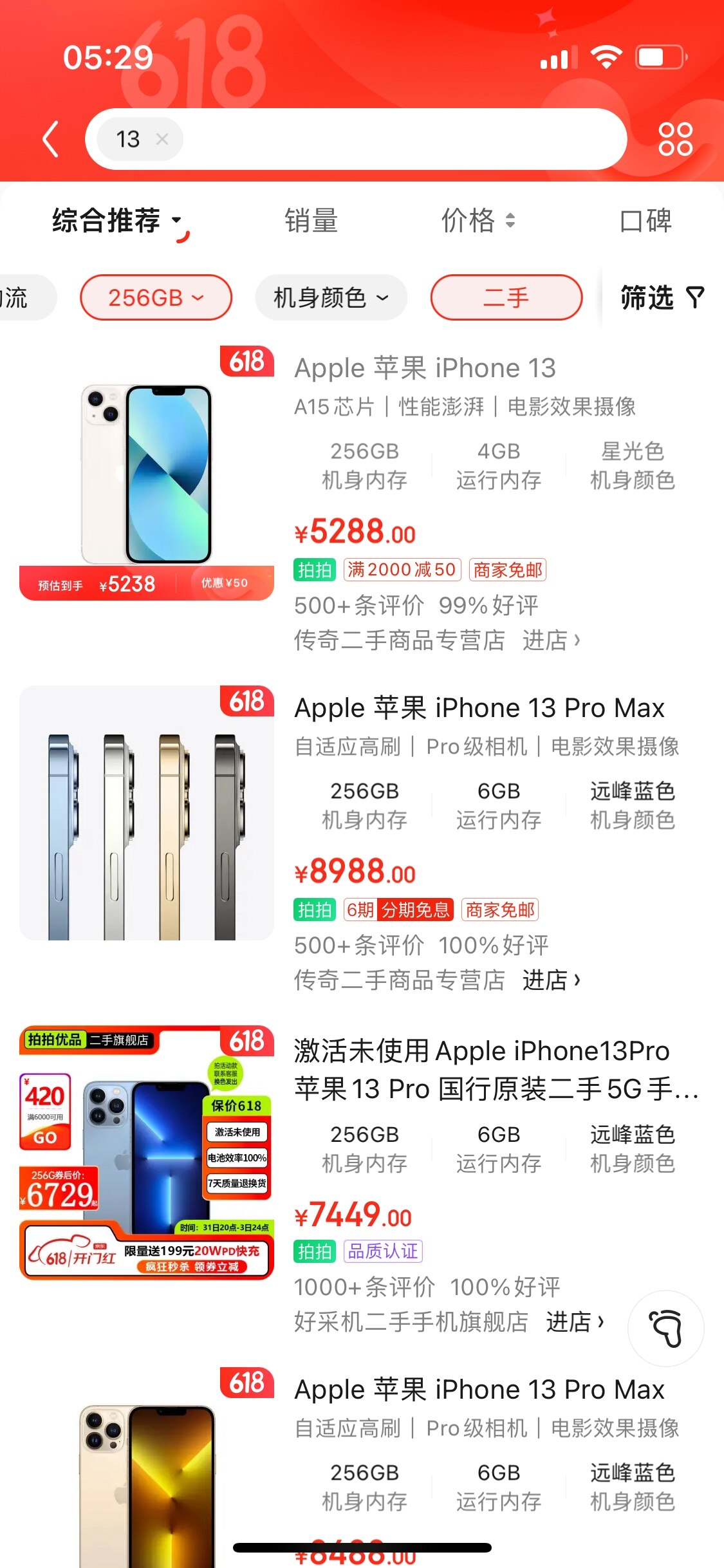This screenshot has width=724, height=1568.
Task: Sort results by 销量
Action: click(311, 221)
